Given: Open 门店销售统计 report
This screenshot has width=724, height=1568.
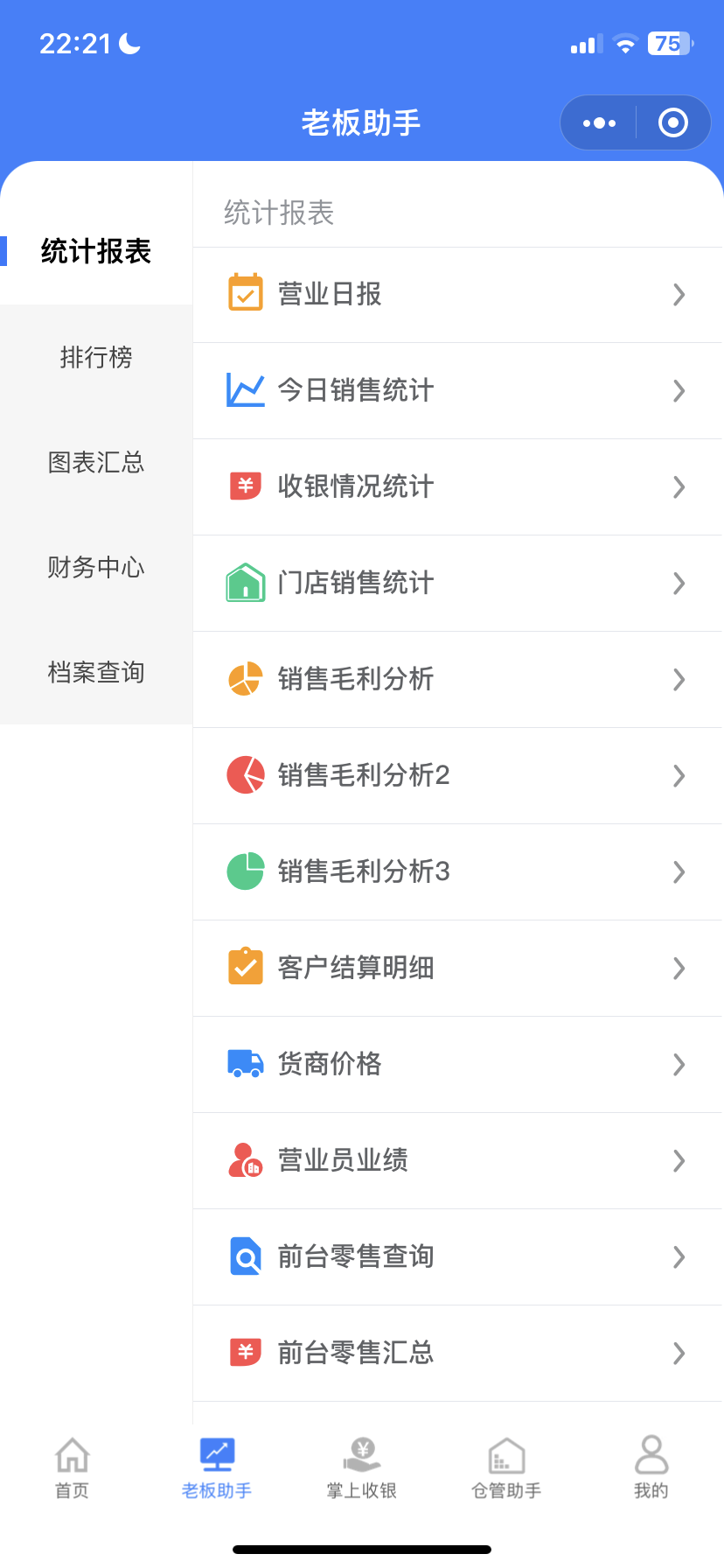Looking at the screenshot, I should pyautogui.click(x=458, y=584).
